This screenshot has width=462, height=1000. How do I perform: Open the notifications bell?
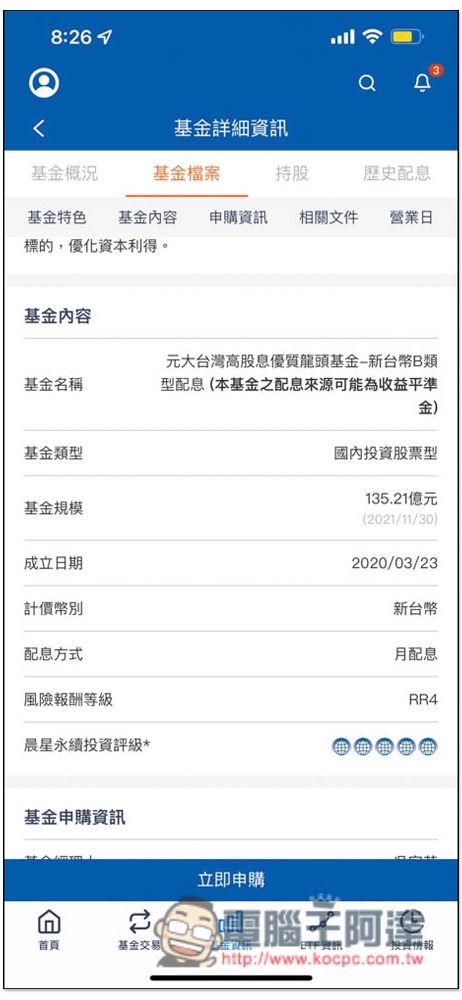(422, 82)
